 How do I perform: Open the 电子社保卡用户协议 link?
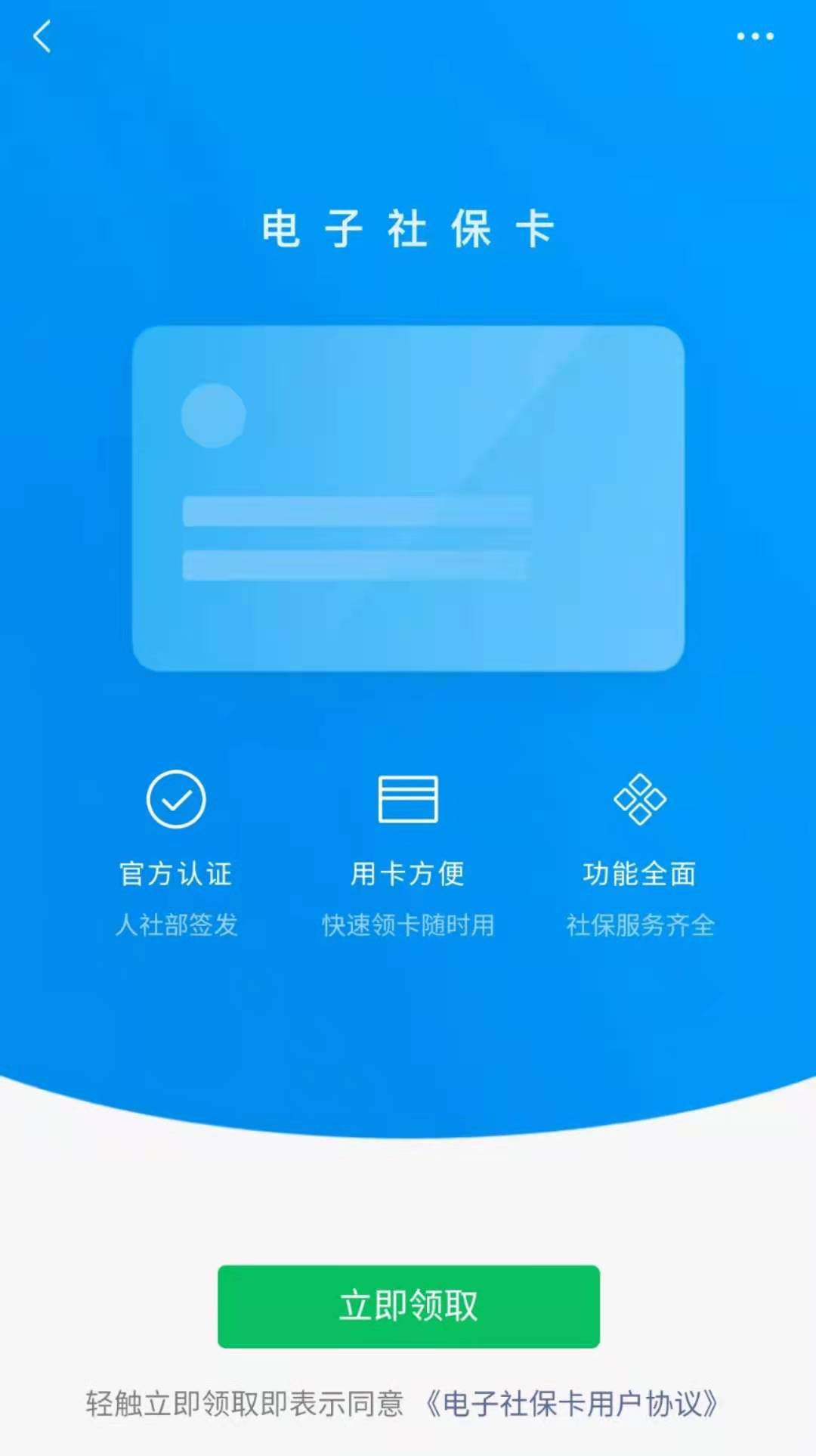coord(572,1404)
